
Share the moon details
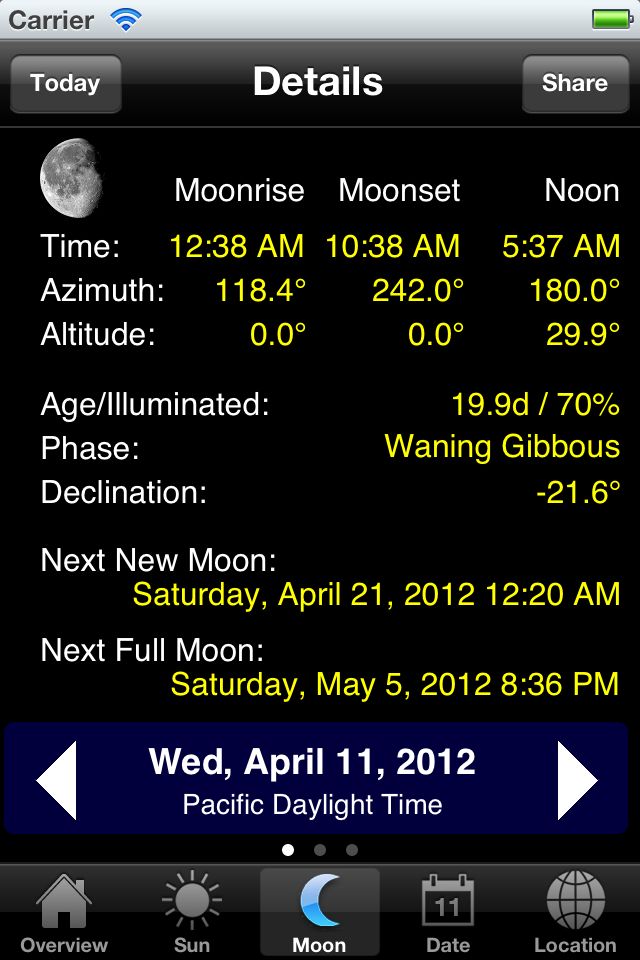point(574,83)
